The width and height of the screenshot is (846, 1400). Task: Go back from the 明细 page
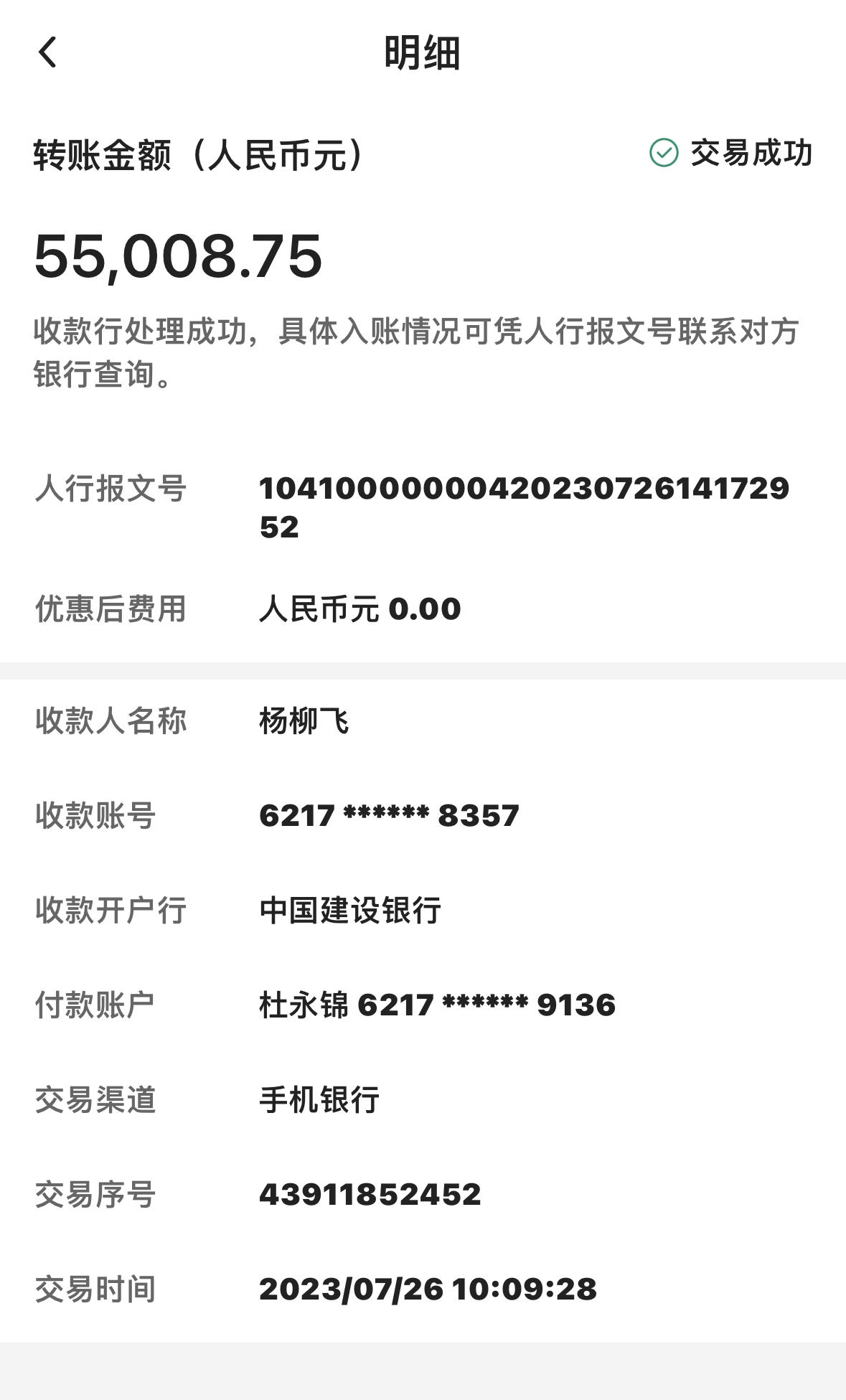(x=47, y=52)
